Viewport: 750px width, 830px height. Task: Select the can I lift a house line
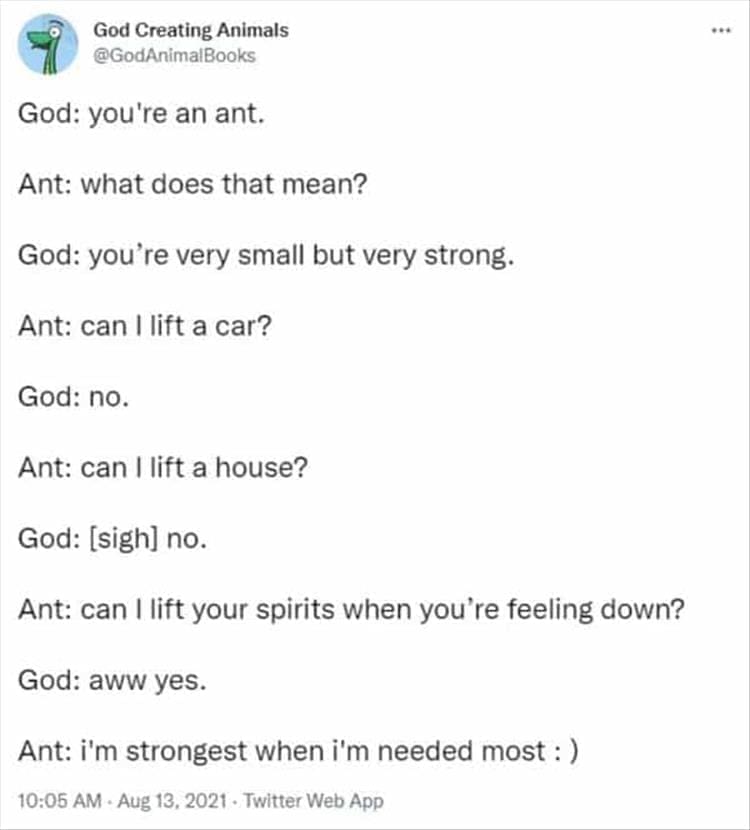[x=162, y=466]
